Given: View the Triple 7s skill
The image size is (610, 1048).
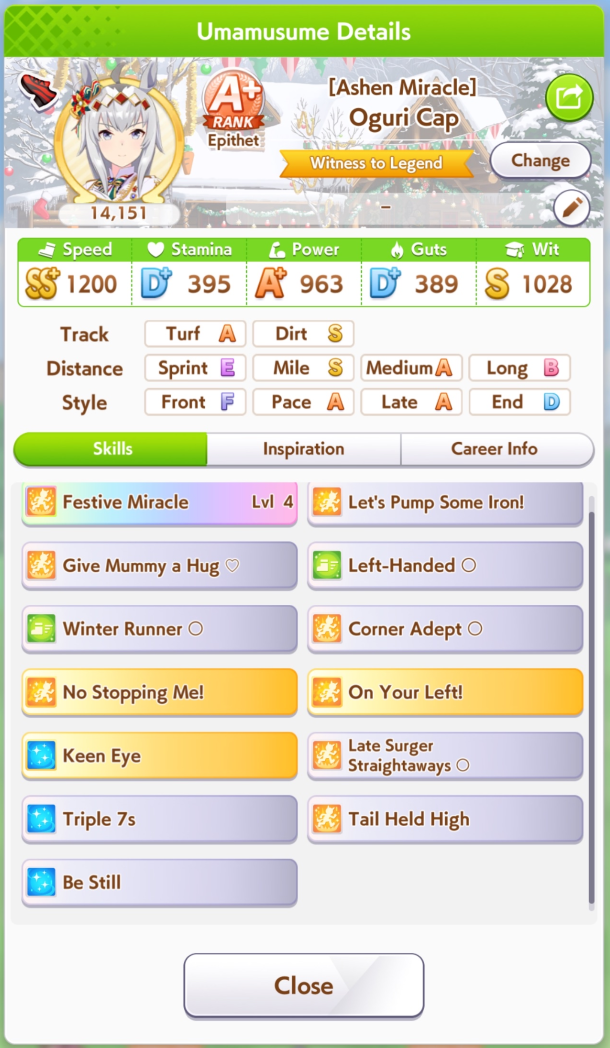Looking at the screenshot, I should (x=159, y=819).
